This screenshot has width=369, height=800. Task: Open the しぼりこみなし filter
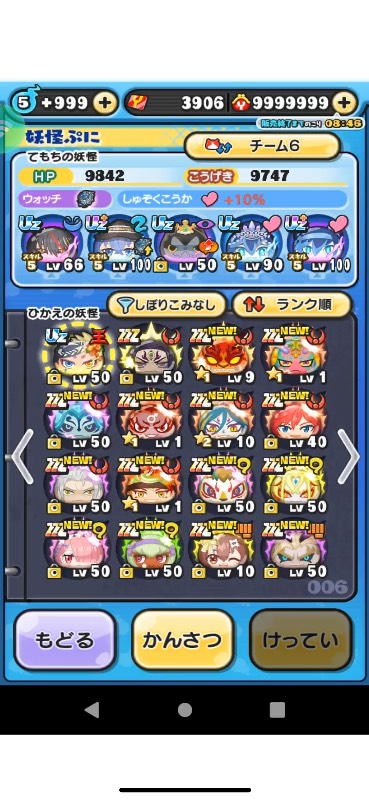(166, 305)
